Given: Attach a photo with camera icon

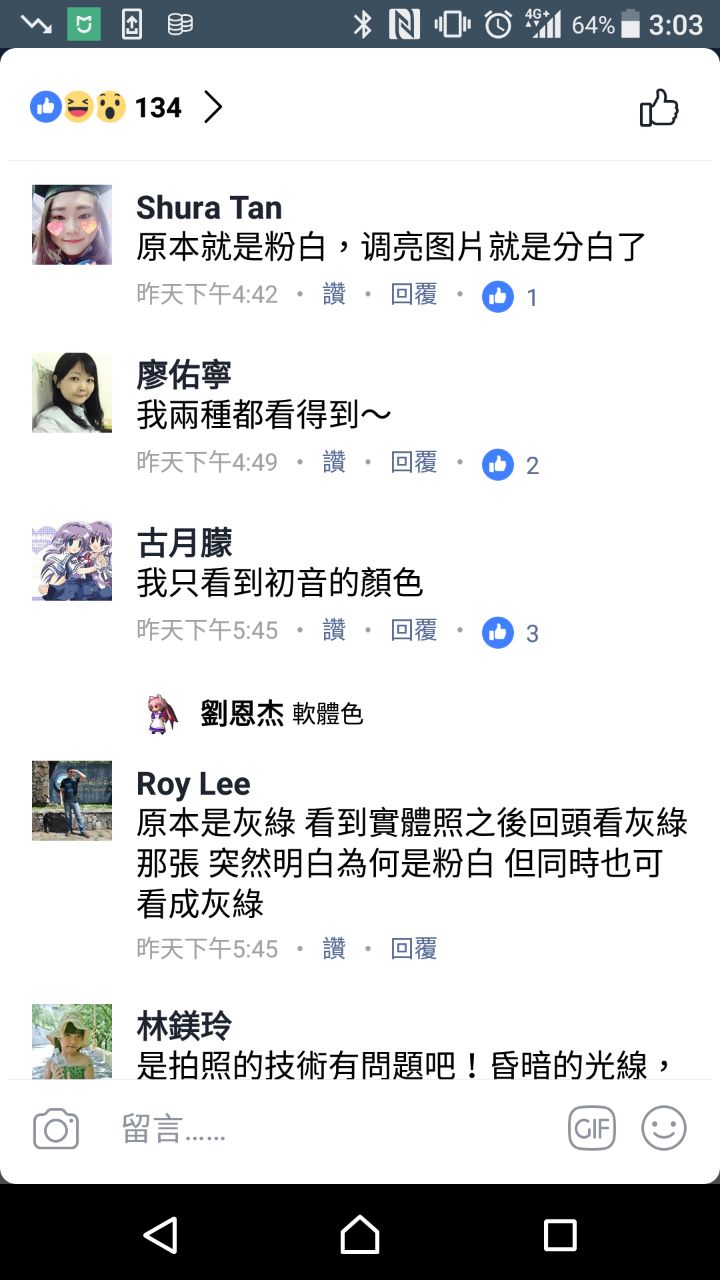Looking at the screenshot, I should coord(56,1130).
